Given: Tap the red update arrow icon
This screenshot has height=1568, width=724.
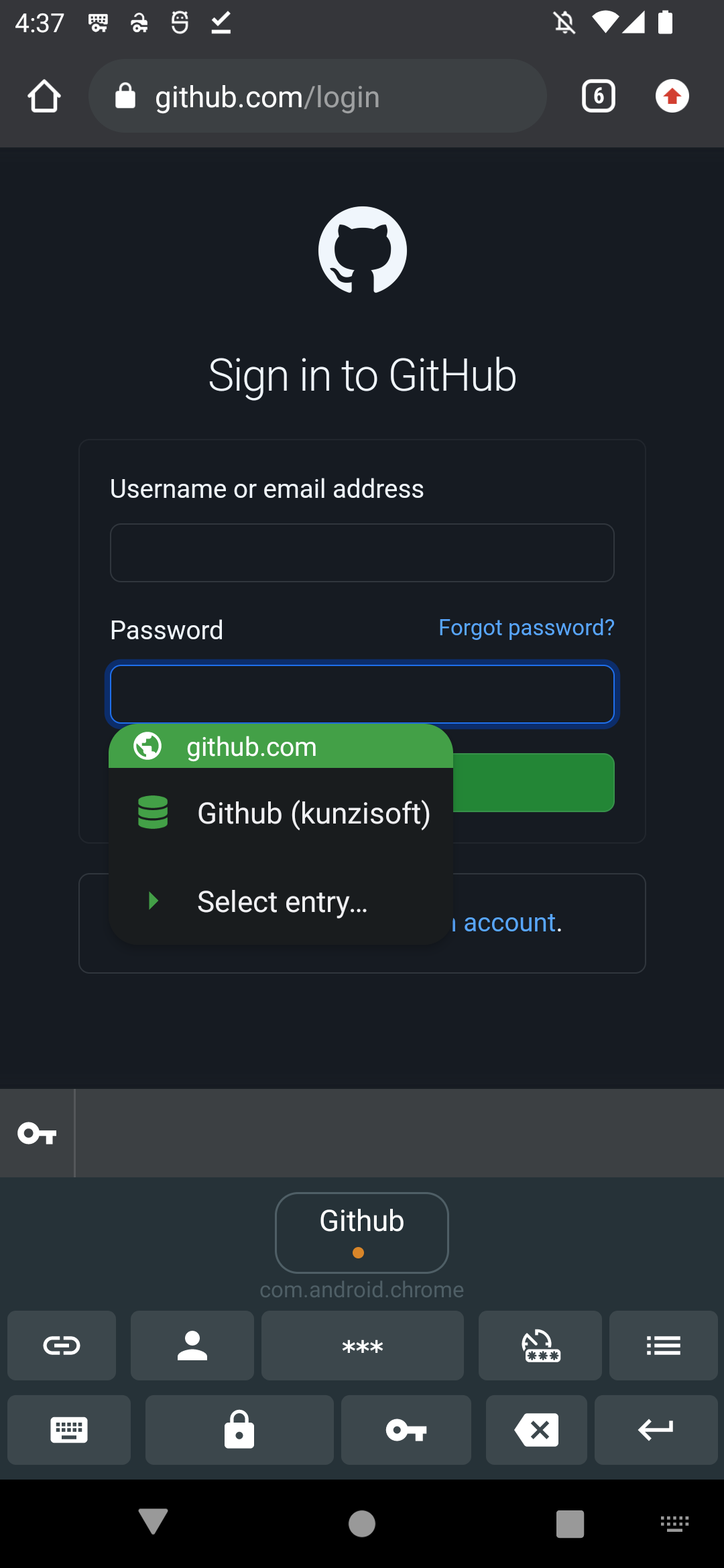Looking at the screenshot, I should click(x=672, y=96).
